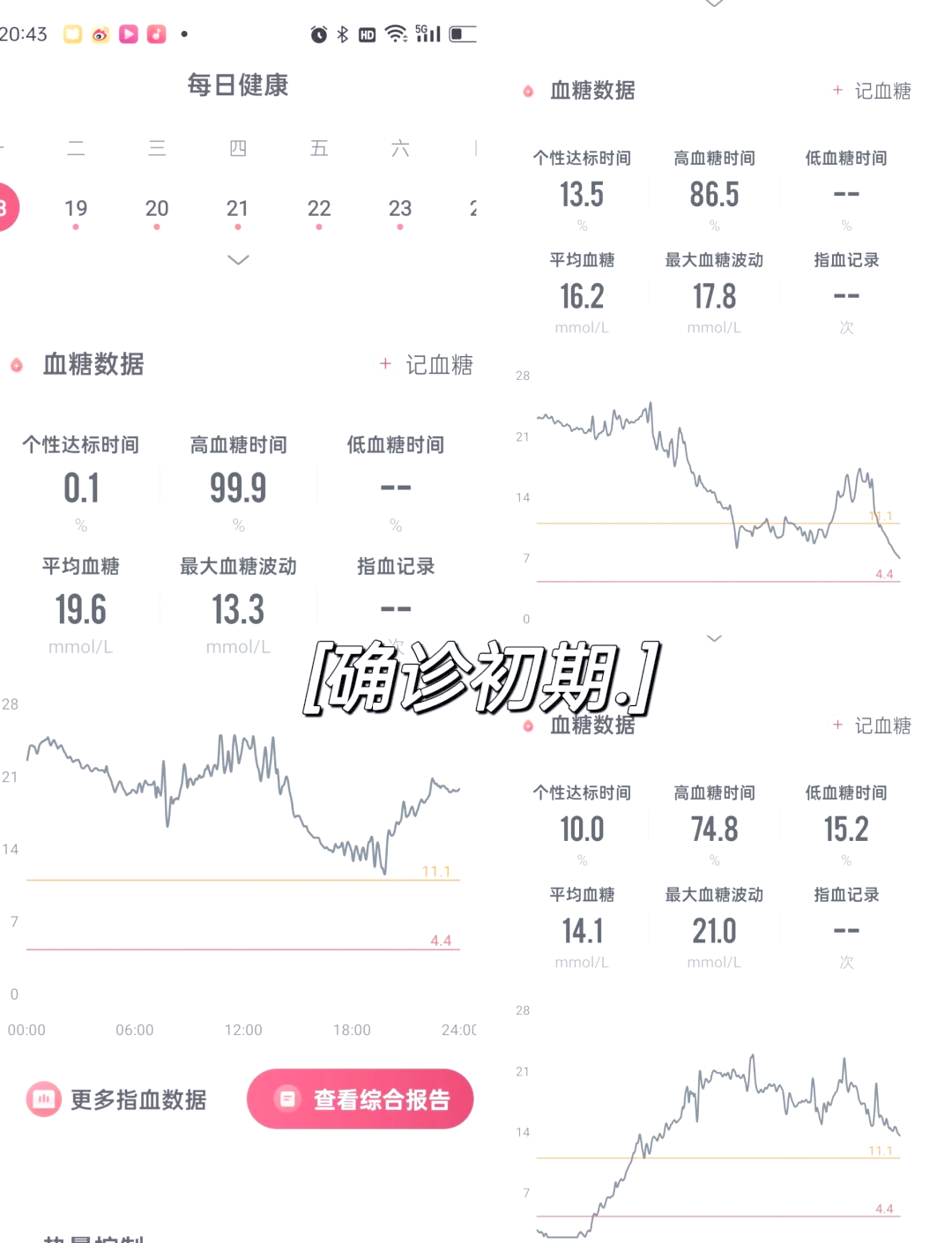Viewport: 952px width, 1243px height.
Task: Click the blood drop icon on bottom-right 血糖数据 panel
Action: [x=527, y=726]
